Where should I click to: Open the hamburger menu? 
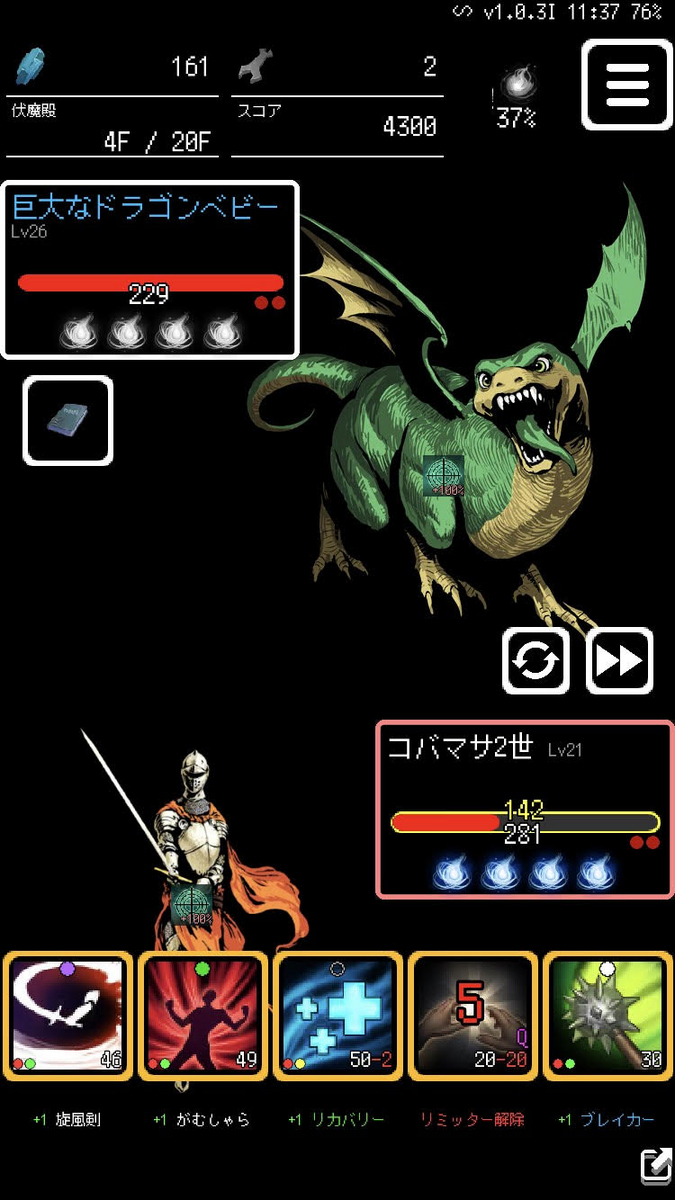click(627, 84)
